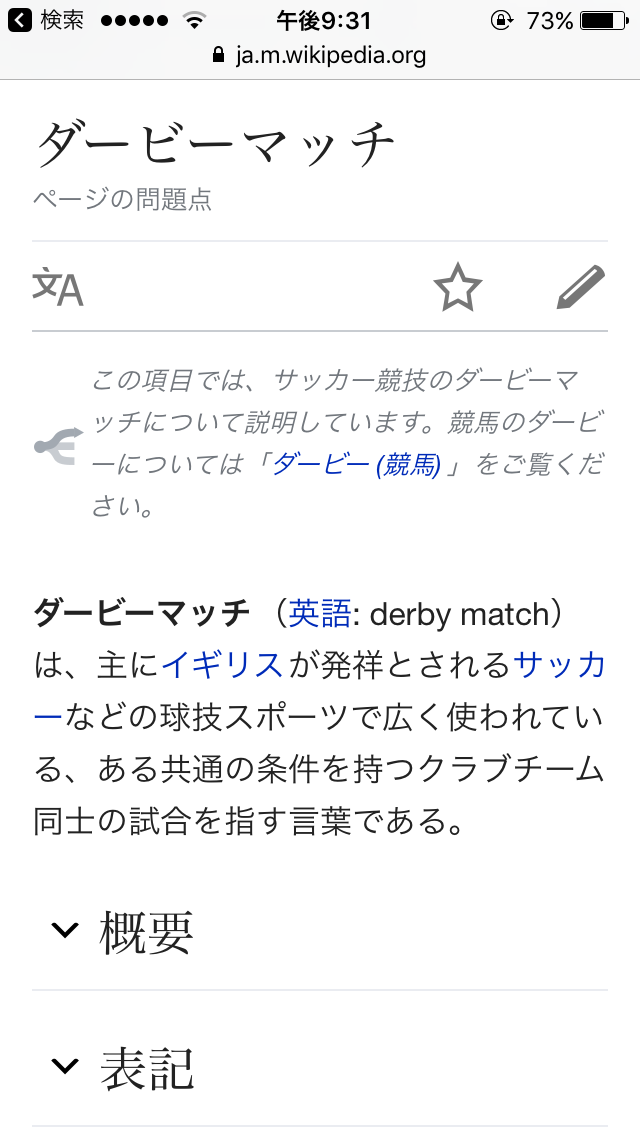Expand the 概要 section

point(146,932)
